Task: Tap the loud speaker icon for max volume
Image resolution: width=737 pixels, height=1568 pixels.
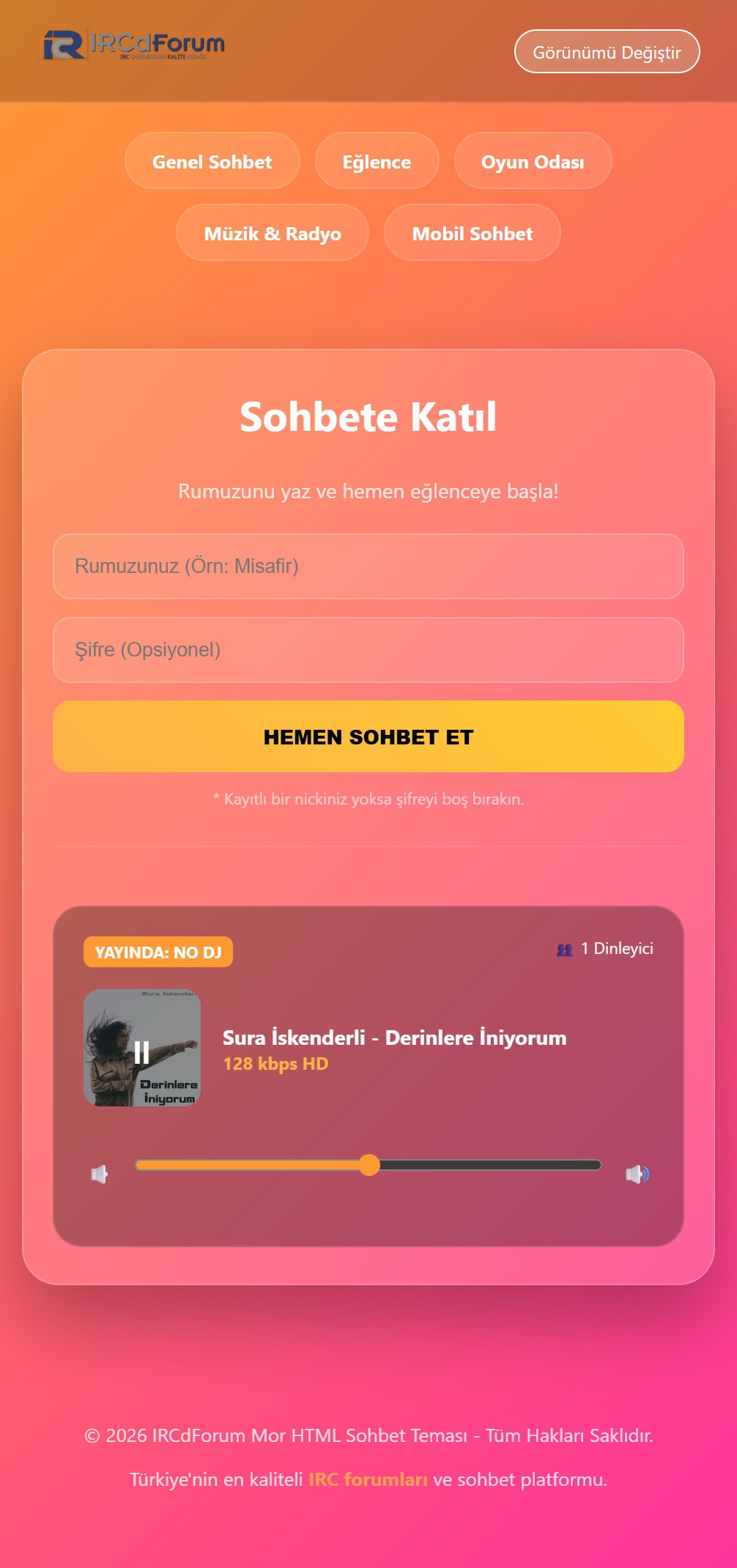Action: [637, 1175]
